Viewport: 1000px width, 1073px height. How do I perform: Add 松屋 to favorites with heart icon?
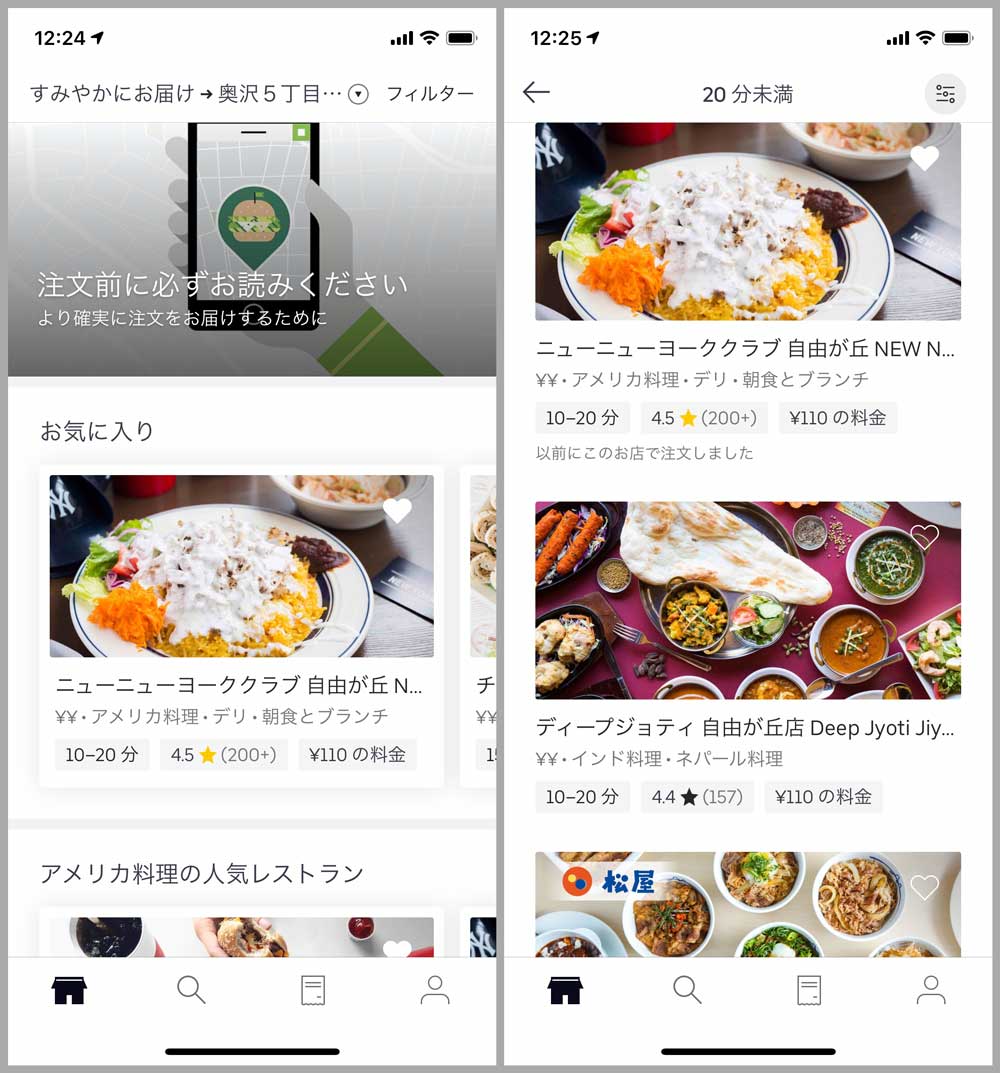(x=925, y=886)
